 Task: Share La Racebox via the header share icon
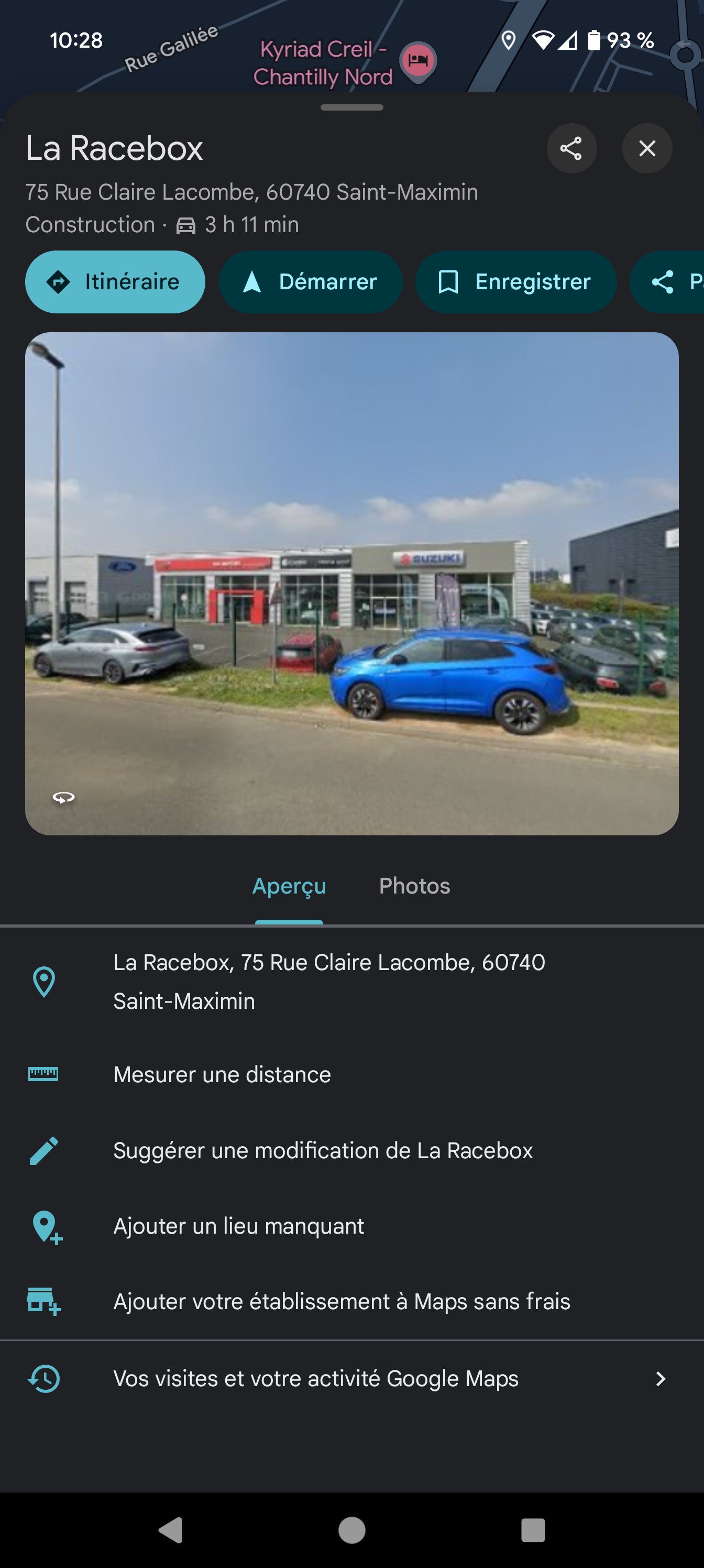click(x=571, y=148)
